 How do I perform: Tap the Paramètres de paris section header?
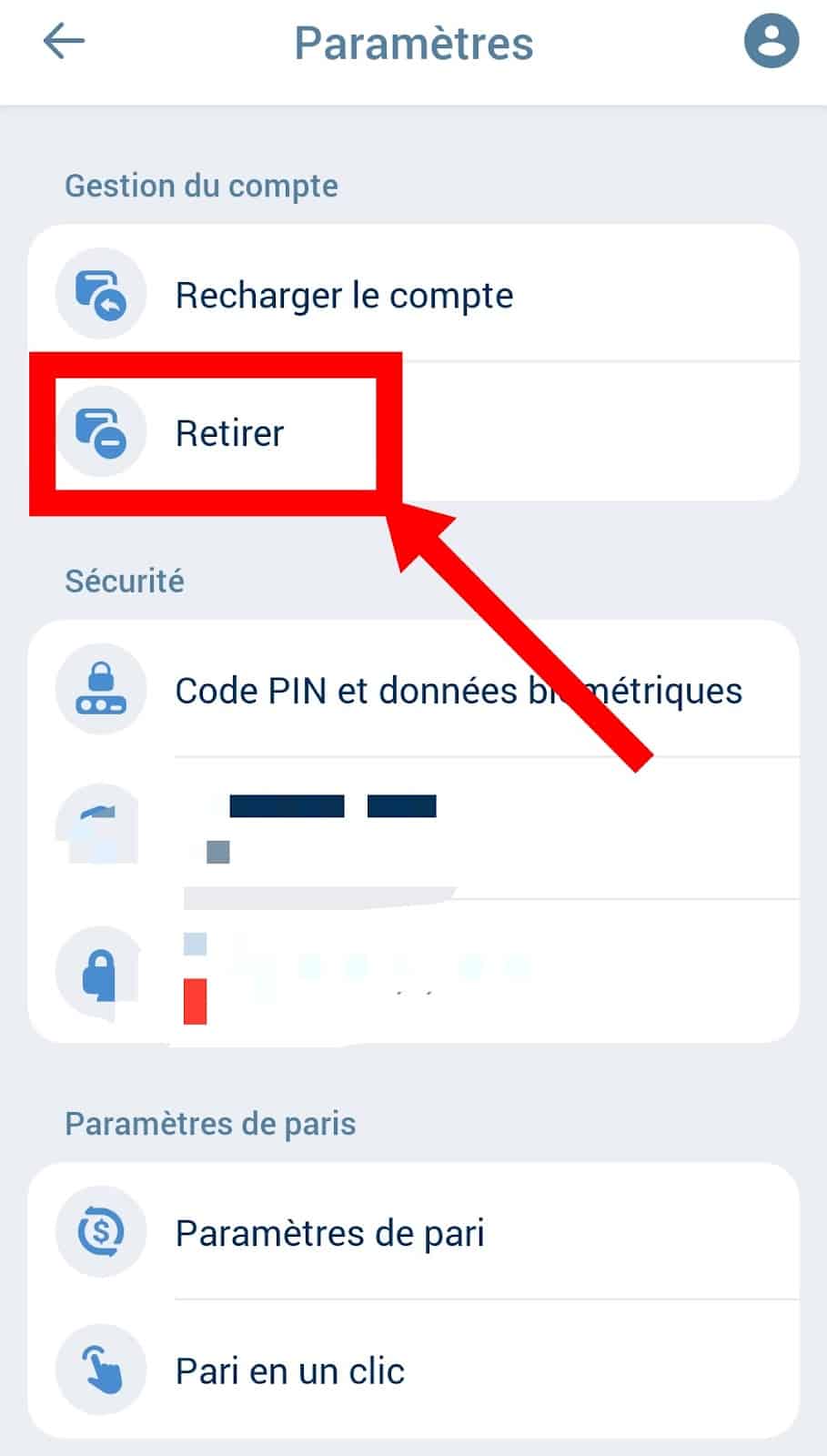point(210,1124)
